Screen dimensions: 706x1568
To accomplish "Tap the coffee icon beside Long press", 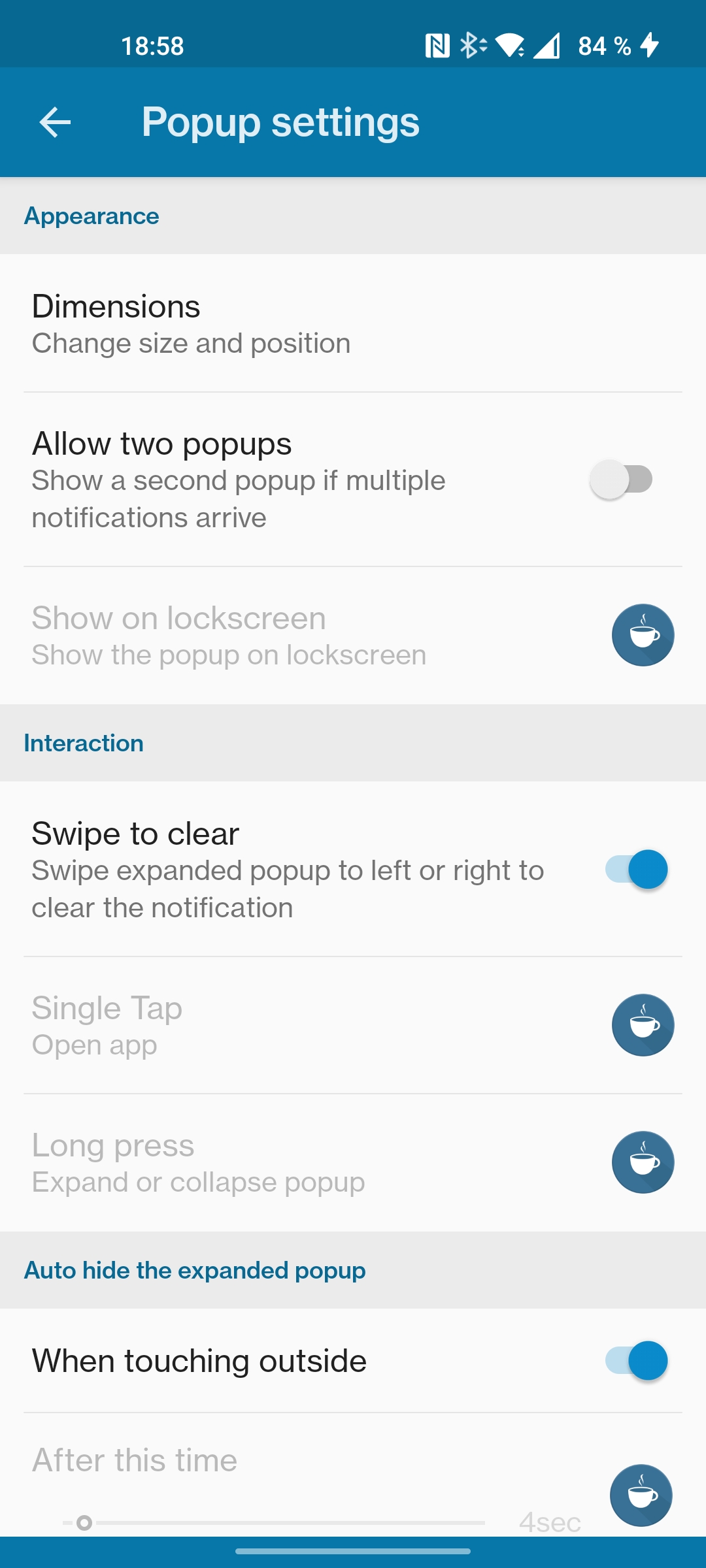I will (x=643, y=1162).
